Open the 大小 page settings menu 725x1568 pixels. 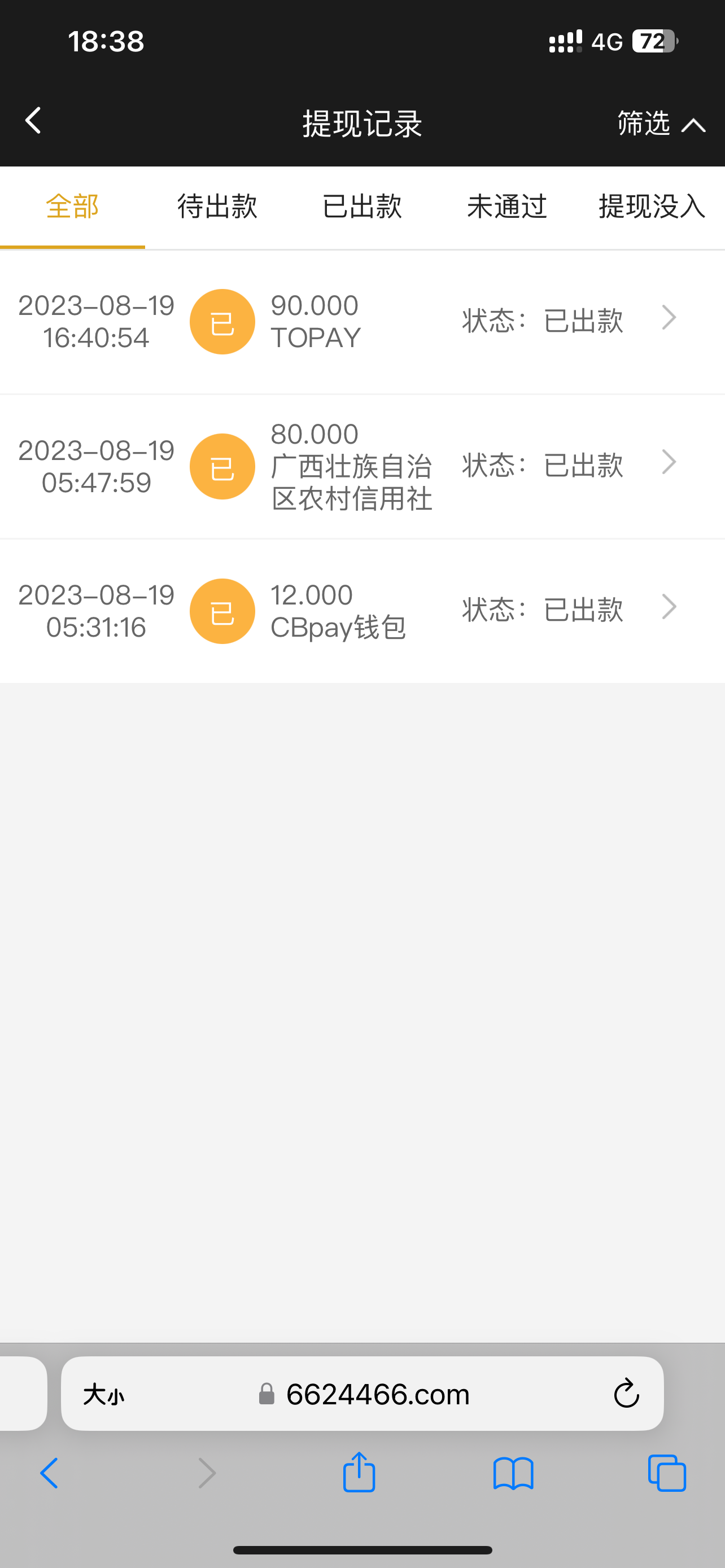click(x=103, y=1394)
